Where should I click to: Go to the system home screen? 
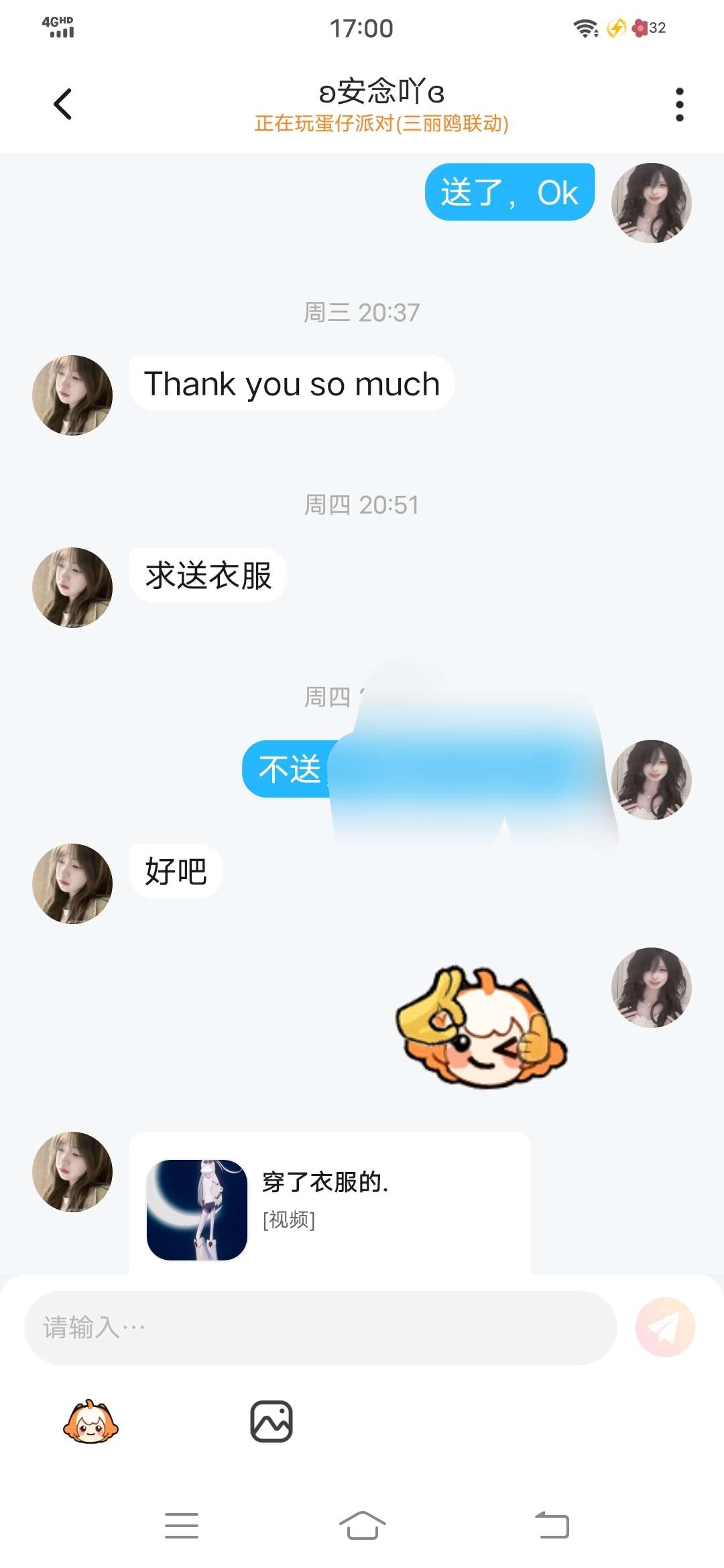point(362,1526)
